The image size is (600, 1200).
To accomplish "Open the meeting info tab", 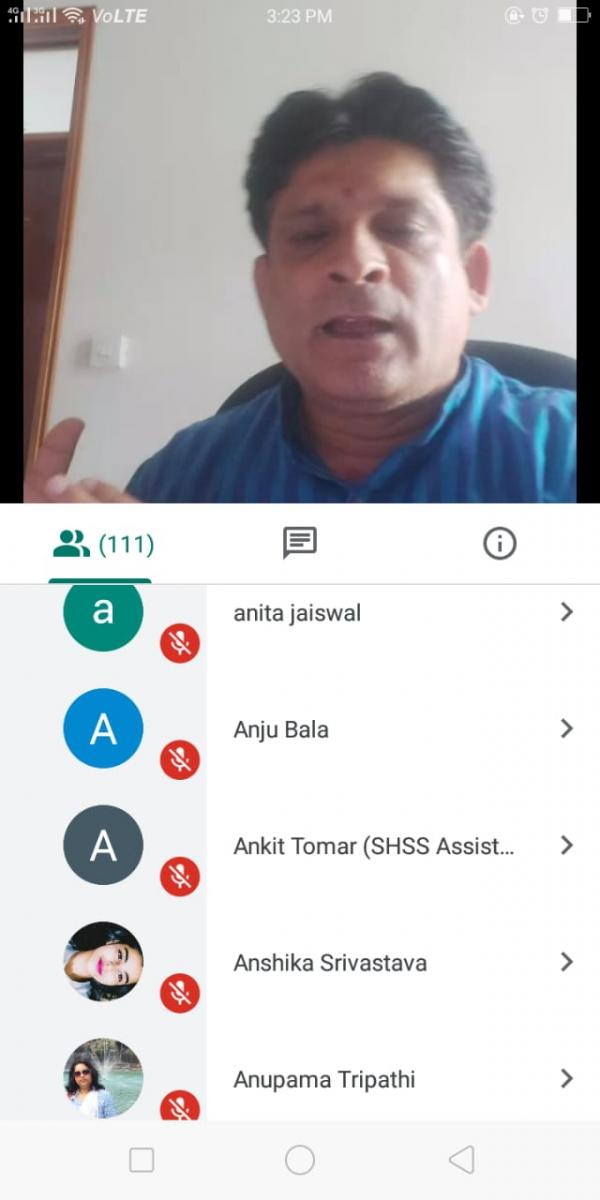I will tap(499, 544).
